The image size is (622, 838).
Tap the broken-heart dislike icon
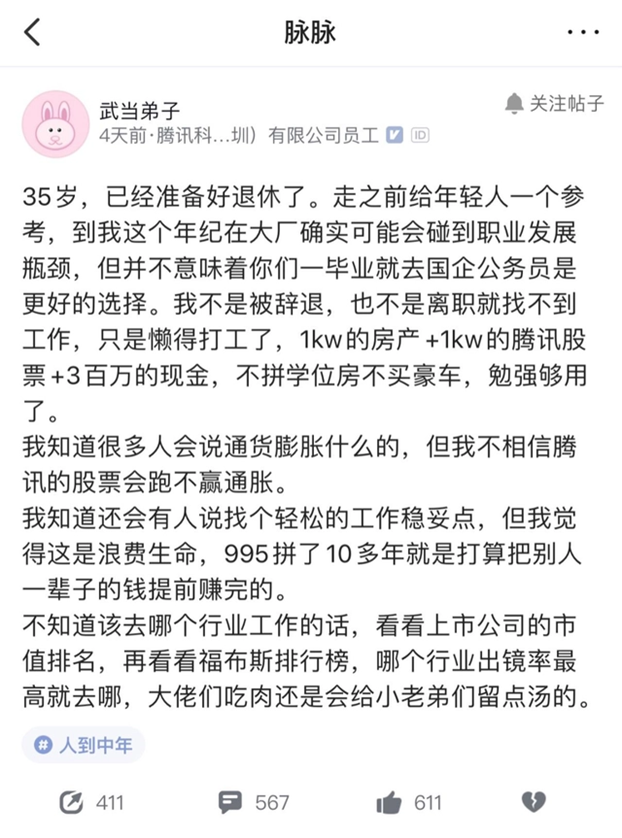[x=534, y=802]
